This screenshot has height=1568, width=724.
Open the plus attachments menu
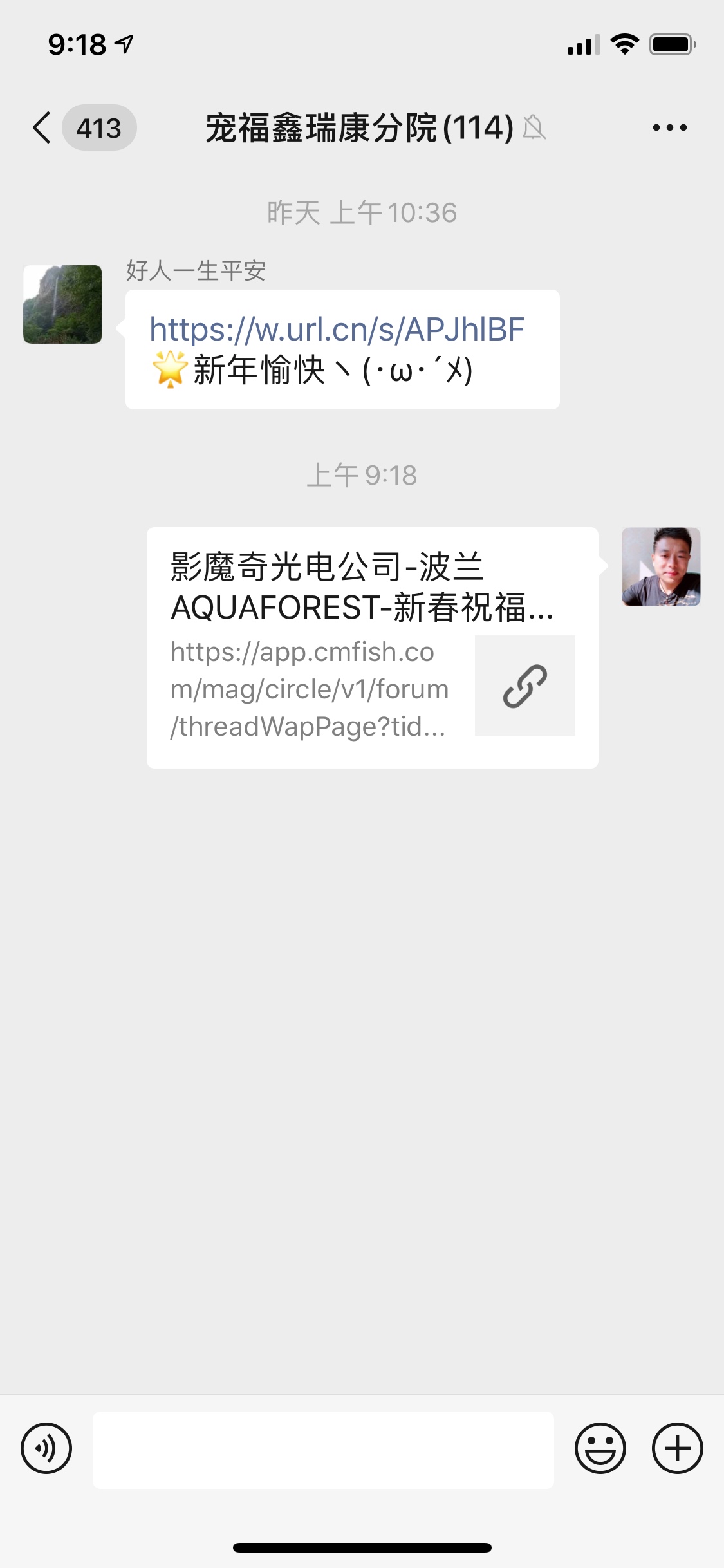(677, 1448)
